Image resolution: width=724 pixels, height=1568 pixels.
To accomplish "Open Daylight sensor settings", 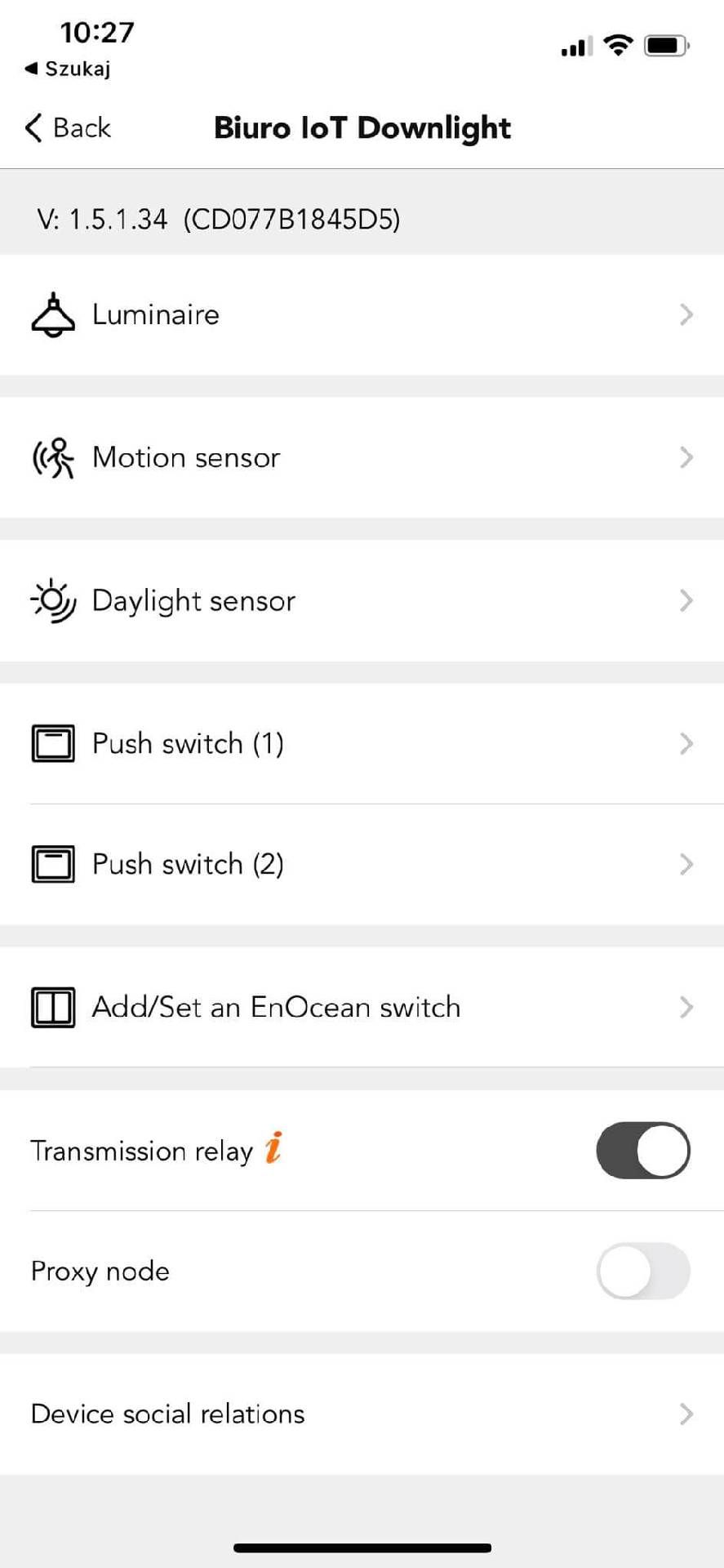I will pos(362,601).
